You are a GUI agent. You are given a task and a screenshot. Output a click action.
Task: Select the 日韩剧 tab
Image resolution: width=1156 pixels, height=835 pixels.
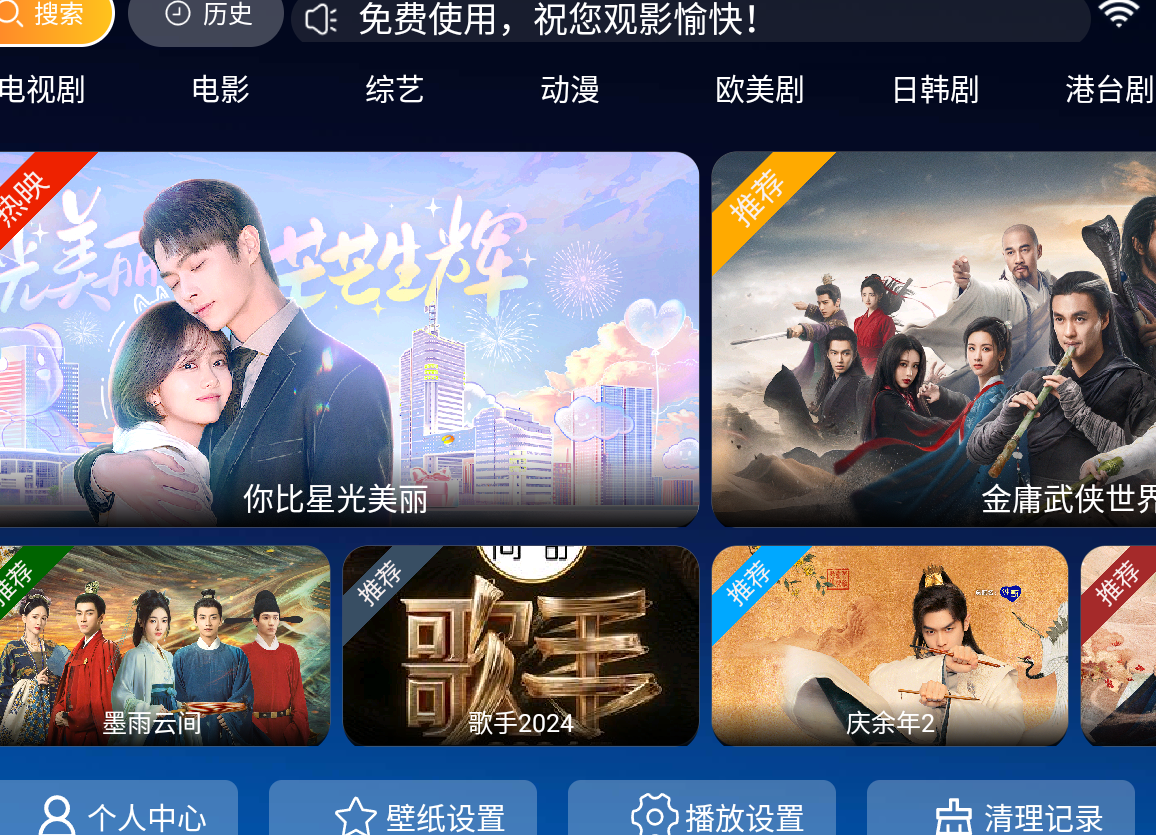(935, 90)
